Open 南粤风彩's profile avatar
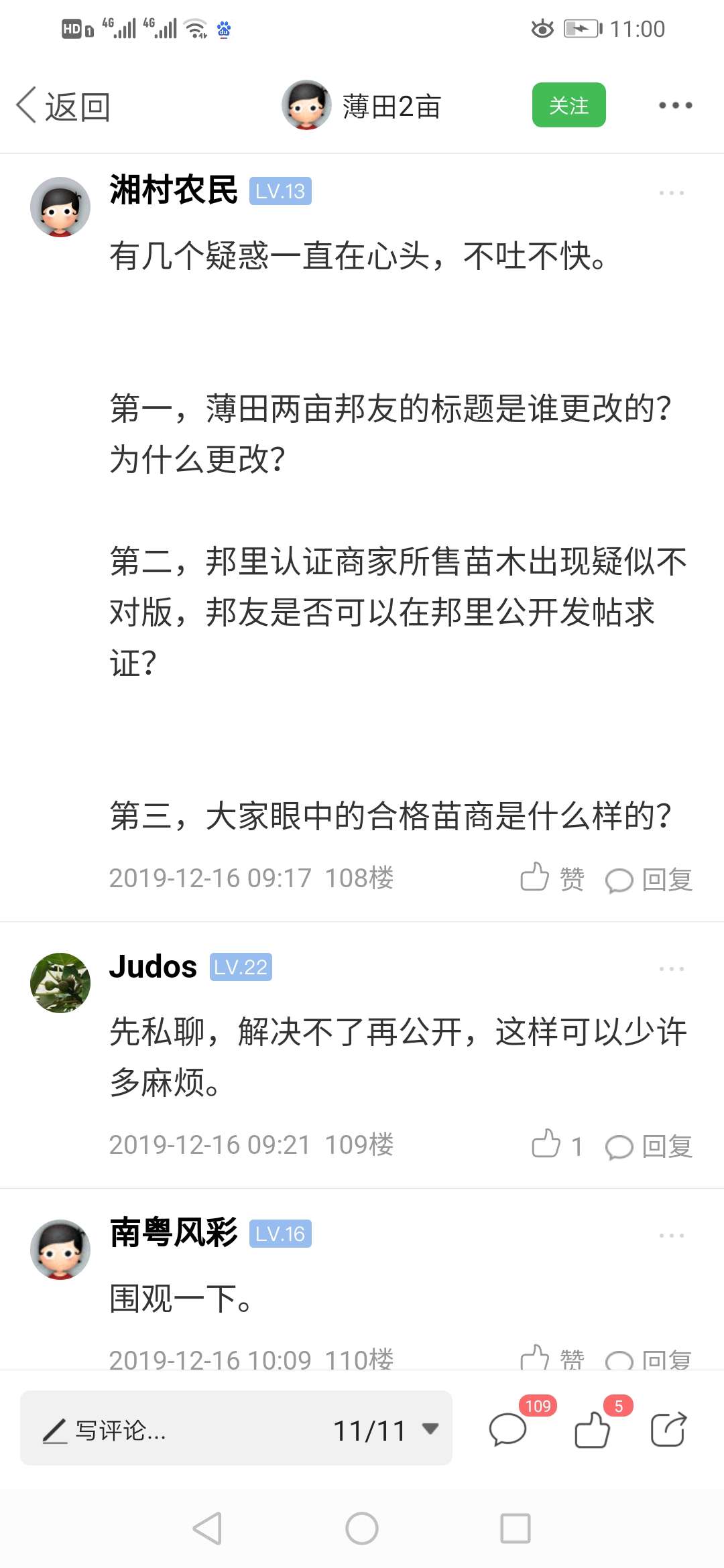Image resolution: width=724 pixels, height=1568 pixels. tap(60, 1250)
